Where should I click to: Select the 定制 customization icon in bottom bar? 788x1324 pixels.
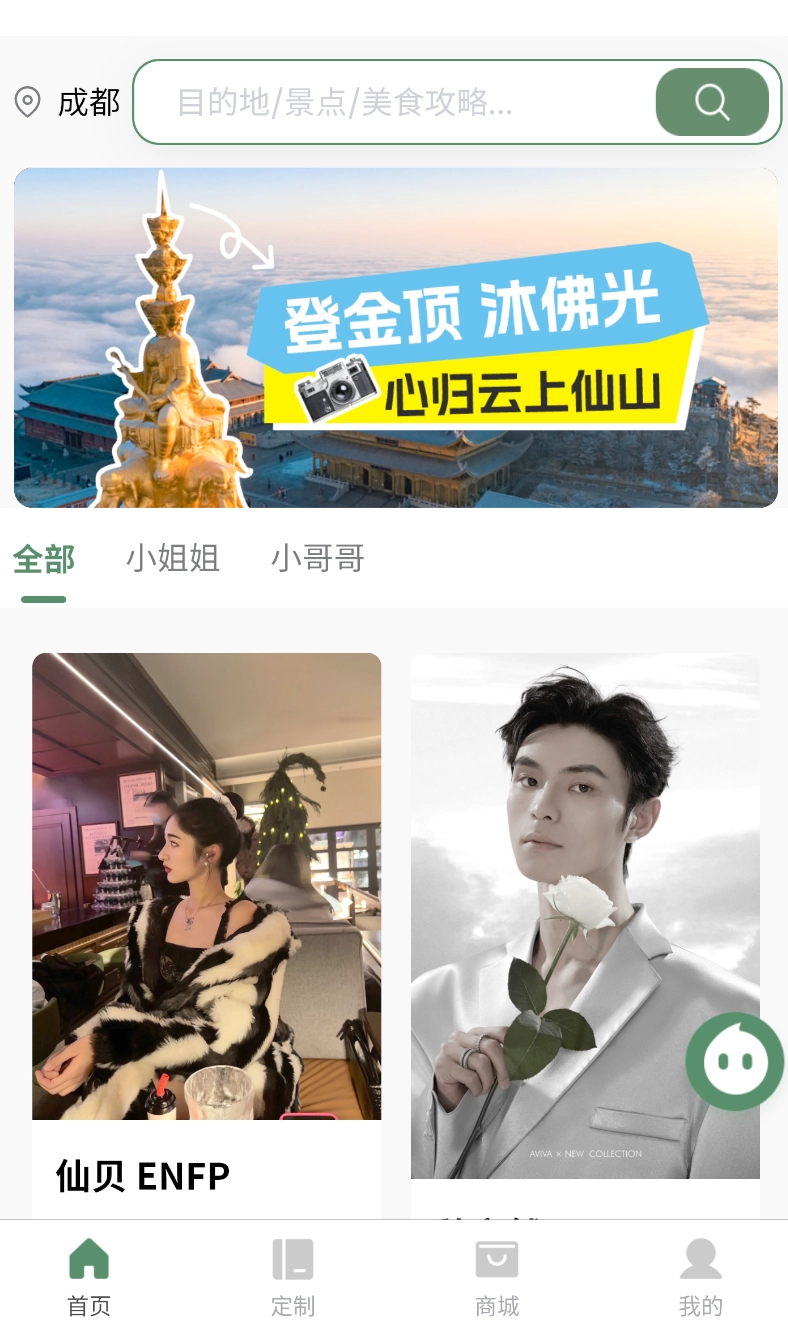(293, 1258)
